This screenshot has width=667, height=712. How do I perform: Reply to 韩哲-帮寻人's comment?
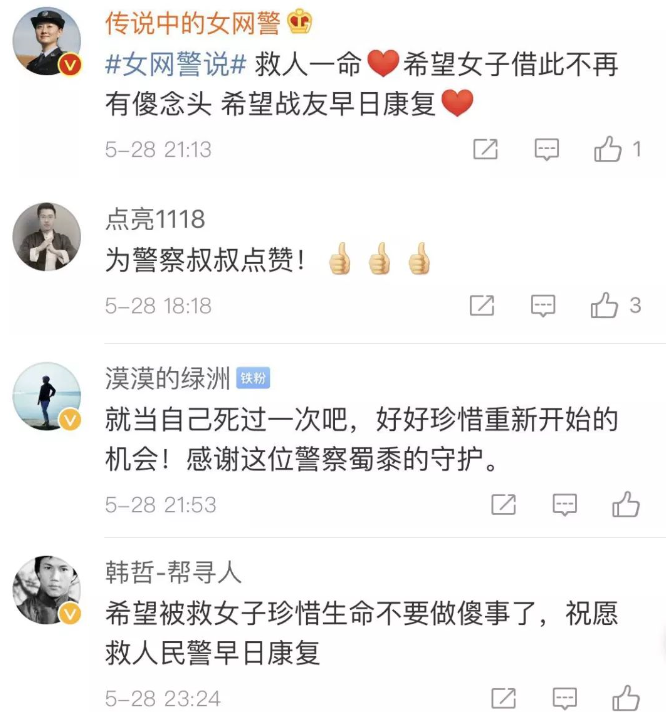point(565,697)
